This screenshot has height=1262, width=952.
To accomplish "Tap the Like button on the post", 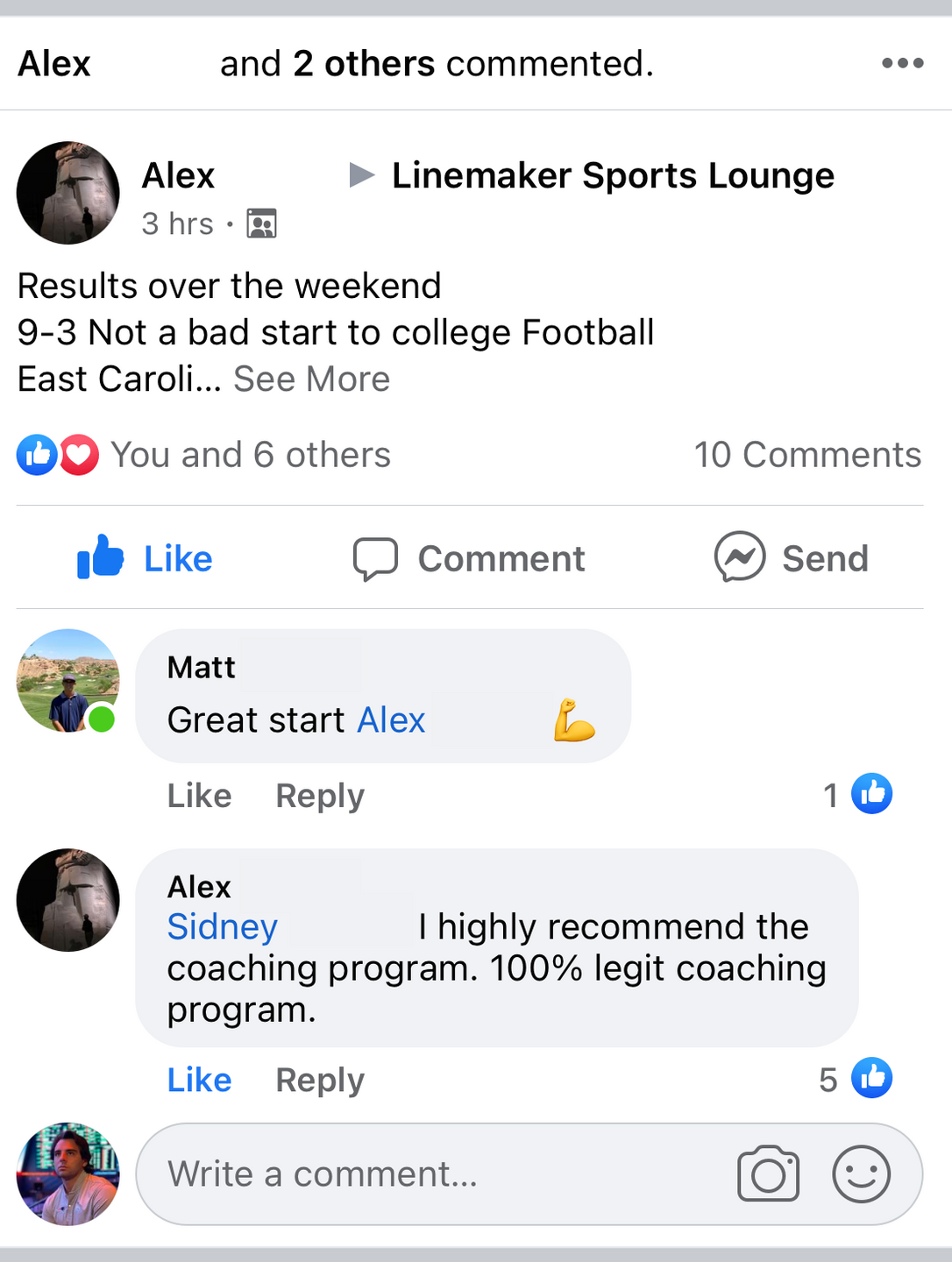I will (x=146, y=558).
